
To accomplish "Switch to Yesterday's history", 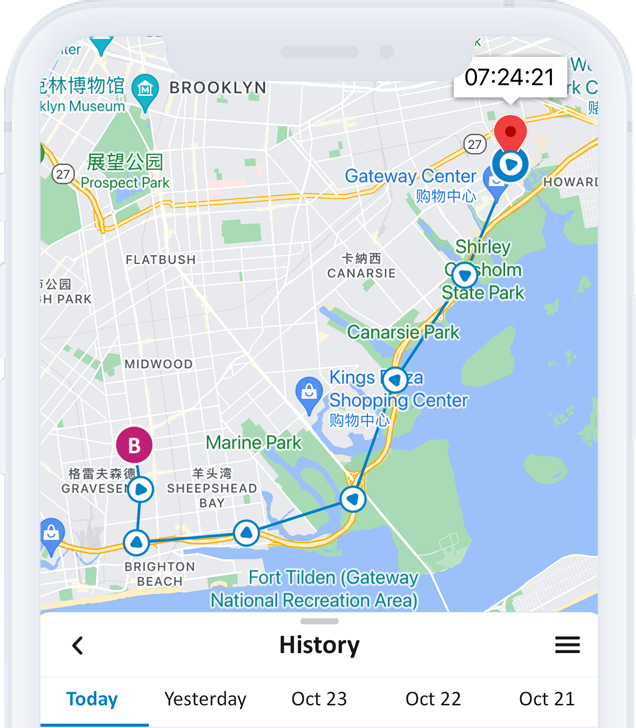I will pyautogui.click(x=205, y=699).
